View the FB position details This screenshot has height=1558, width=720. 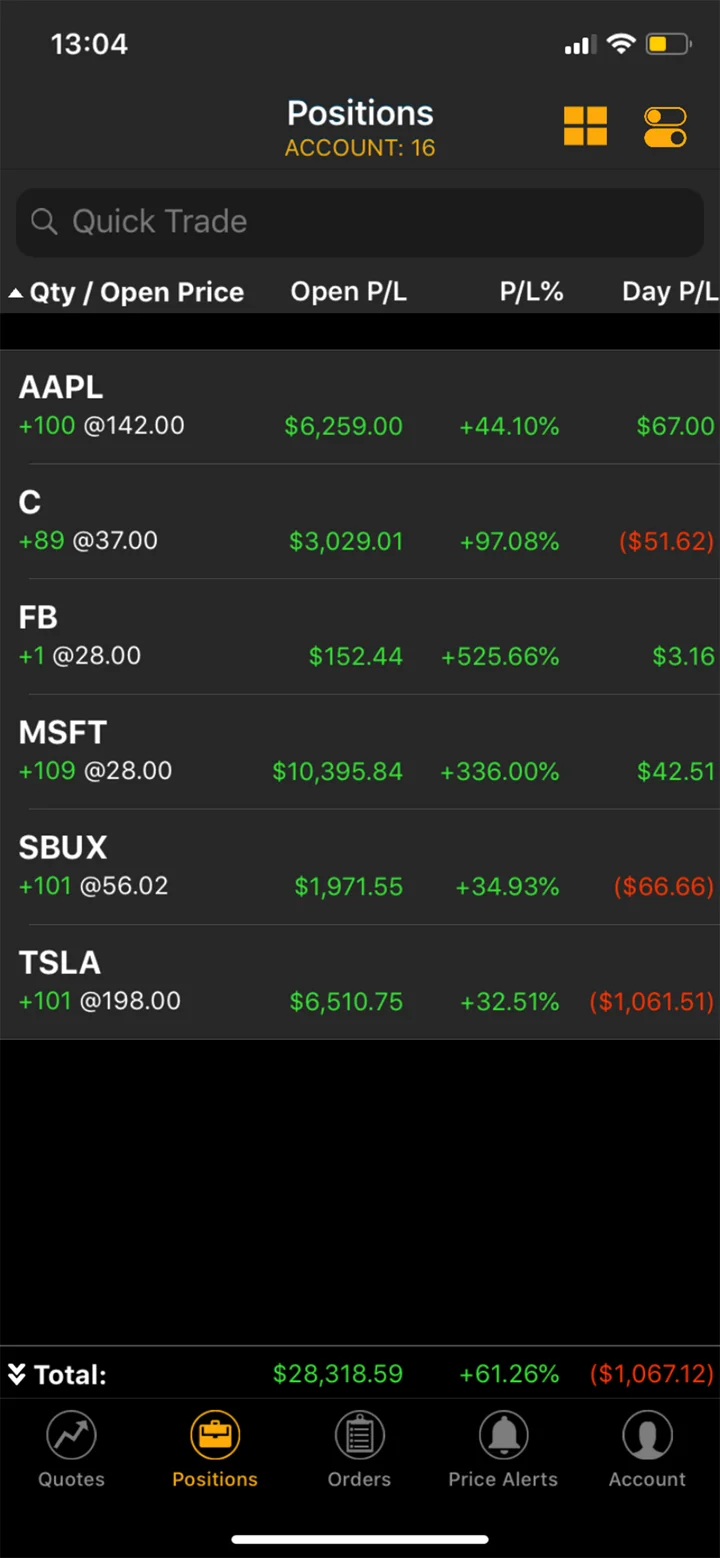tap(360, 636)
